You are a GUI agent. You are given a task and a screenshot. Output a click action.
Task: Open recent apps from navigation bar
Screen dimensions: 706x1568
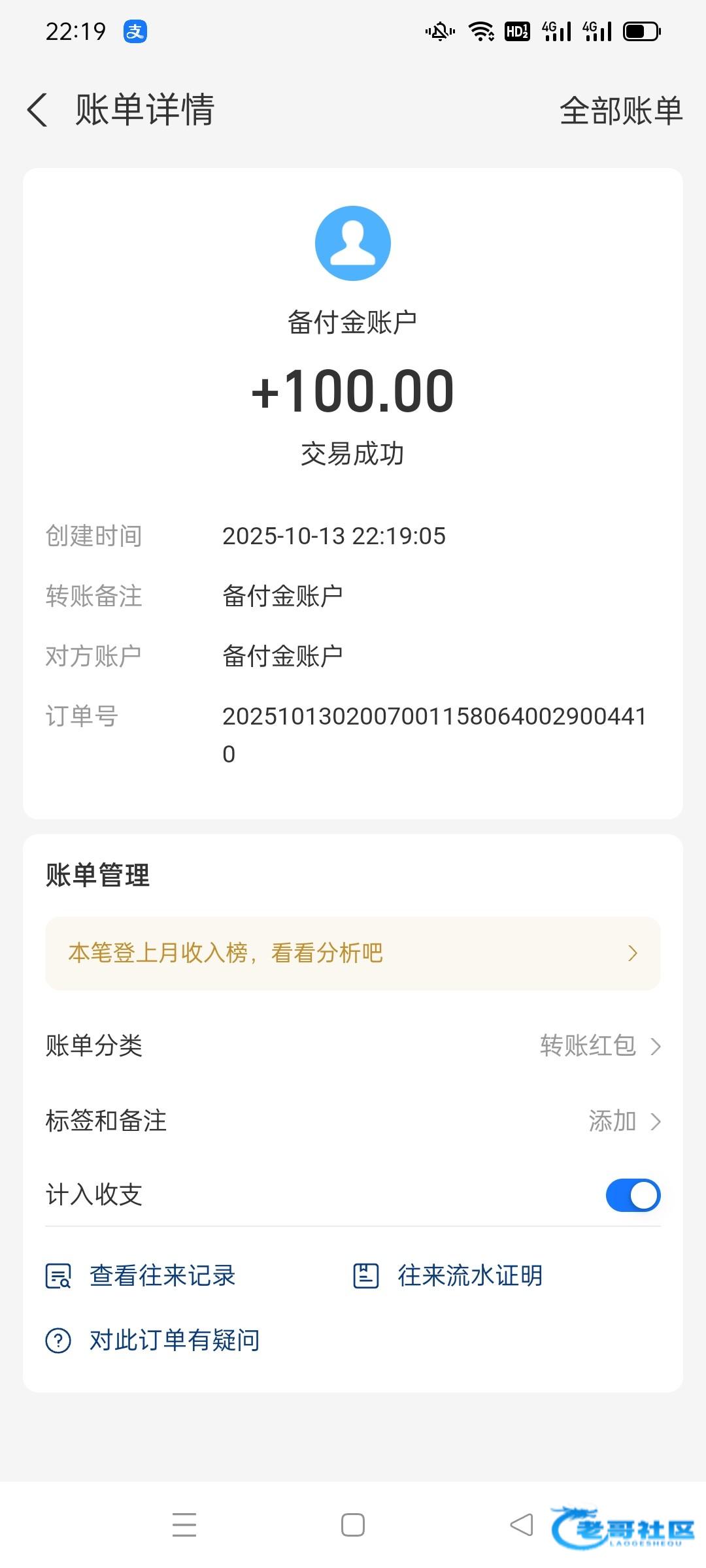[x=184, y=1526]
